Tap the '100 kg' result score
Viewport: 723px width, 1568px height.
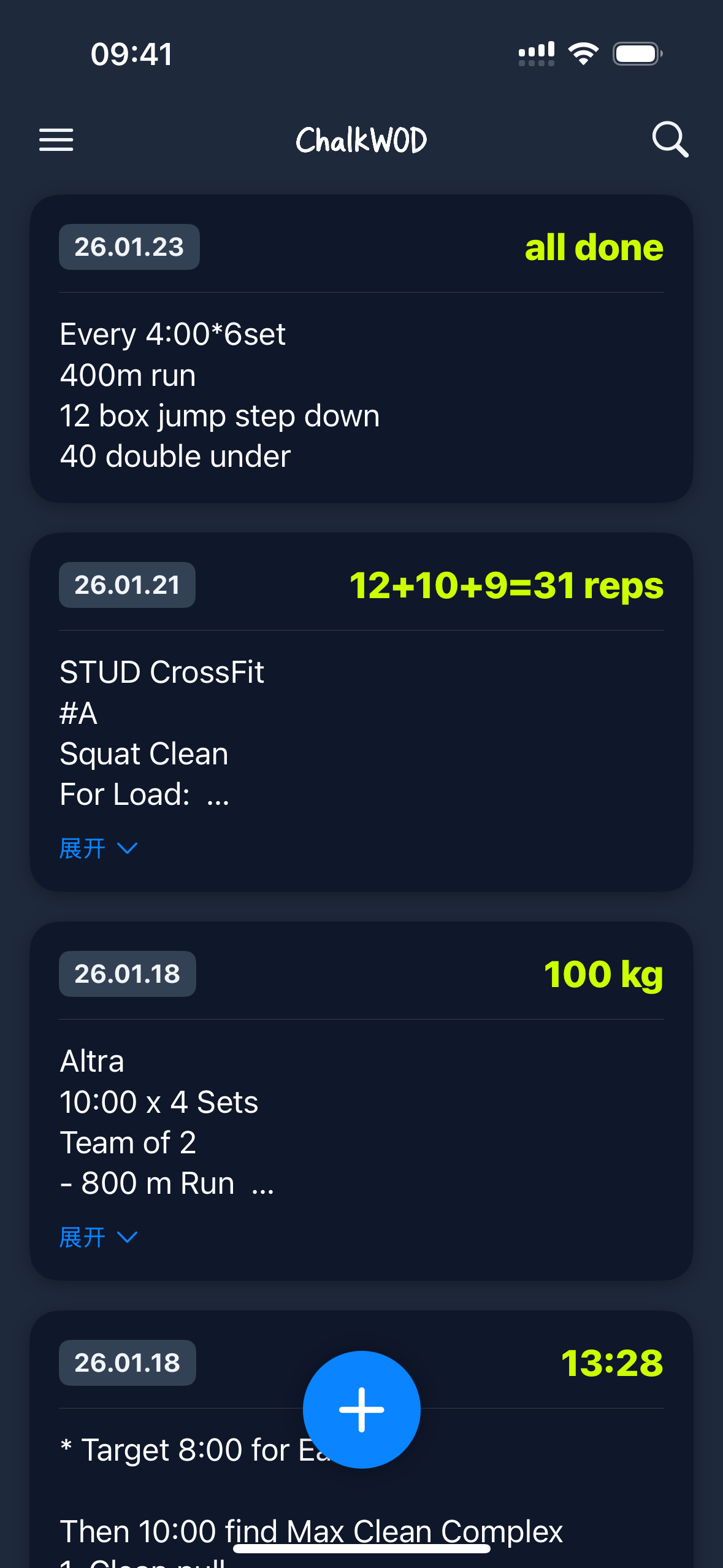[603, 974]
